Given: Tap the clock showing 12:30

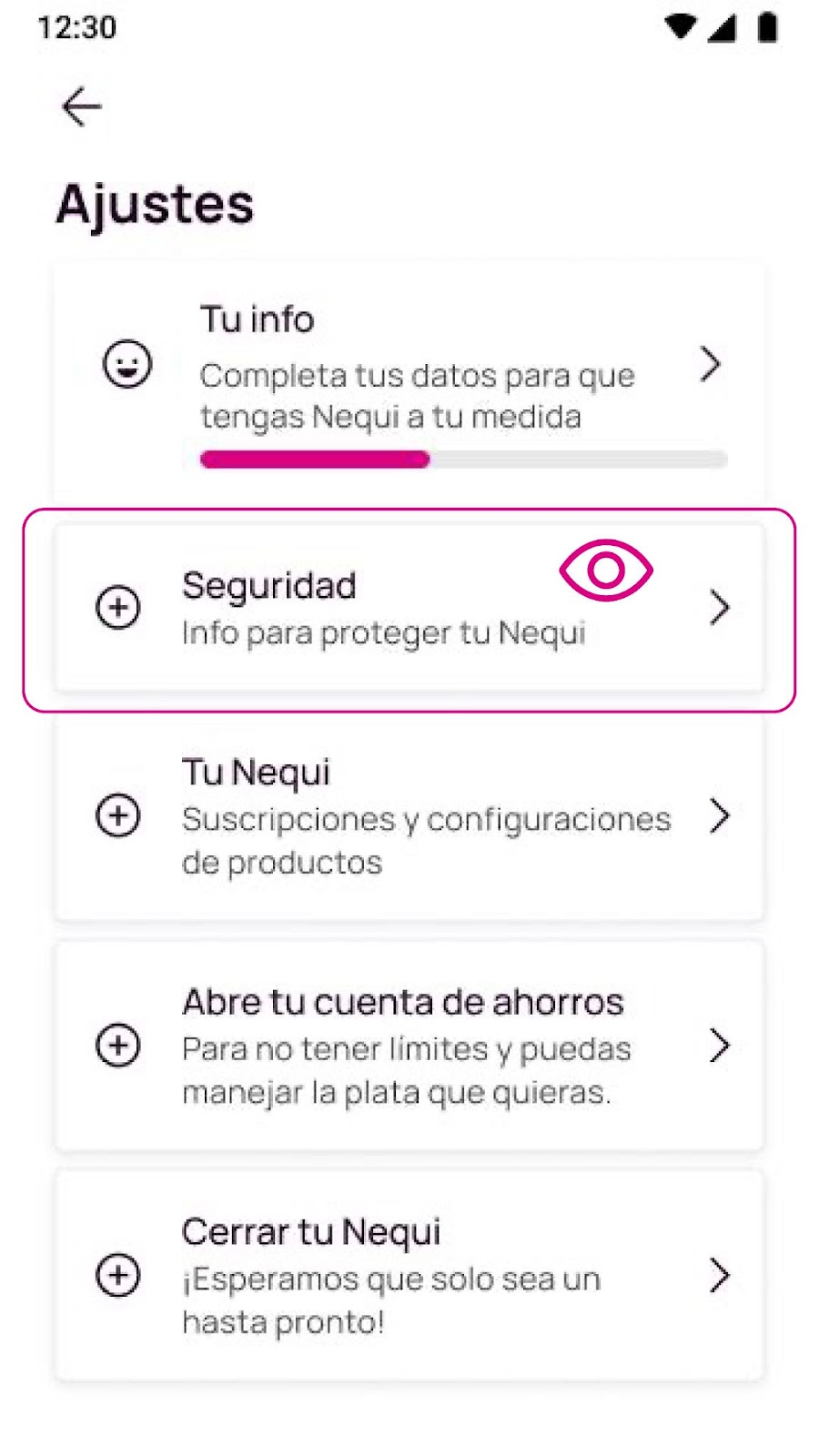Looking at the screenshot, I should pos(77,27).
